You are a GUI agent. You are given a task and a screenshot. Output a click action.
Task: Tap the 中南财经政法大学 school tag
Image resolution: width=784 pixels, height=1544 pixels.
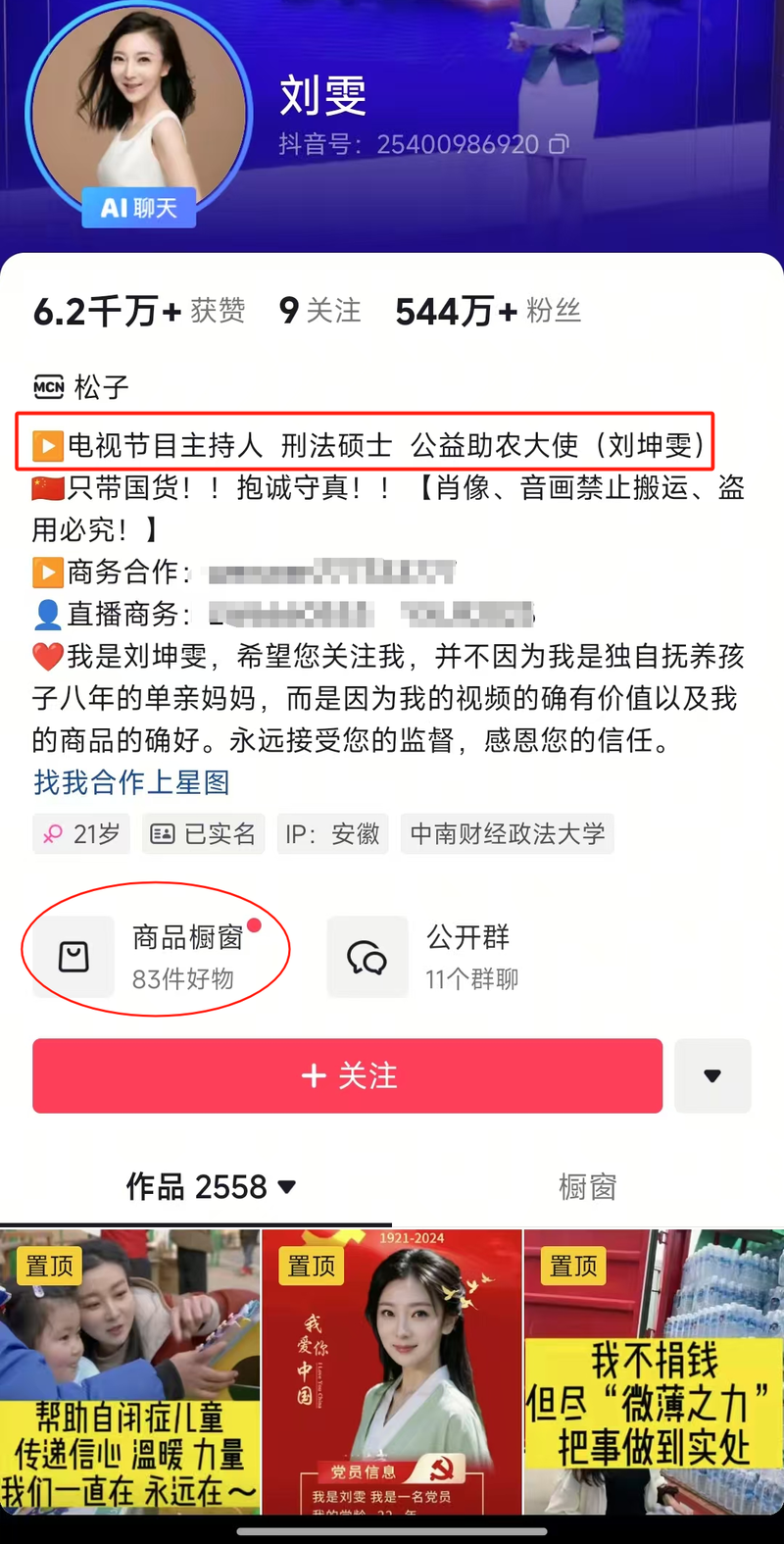coord(507,834)
